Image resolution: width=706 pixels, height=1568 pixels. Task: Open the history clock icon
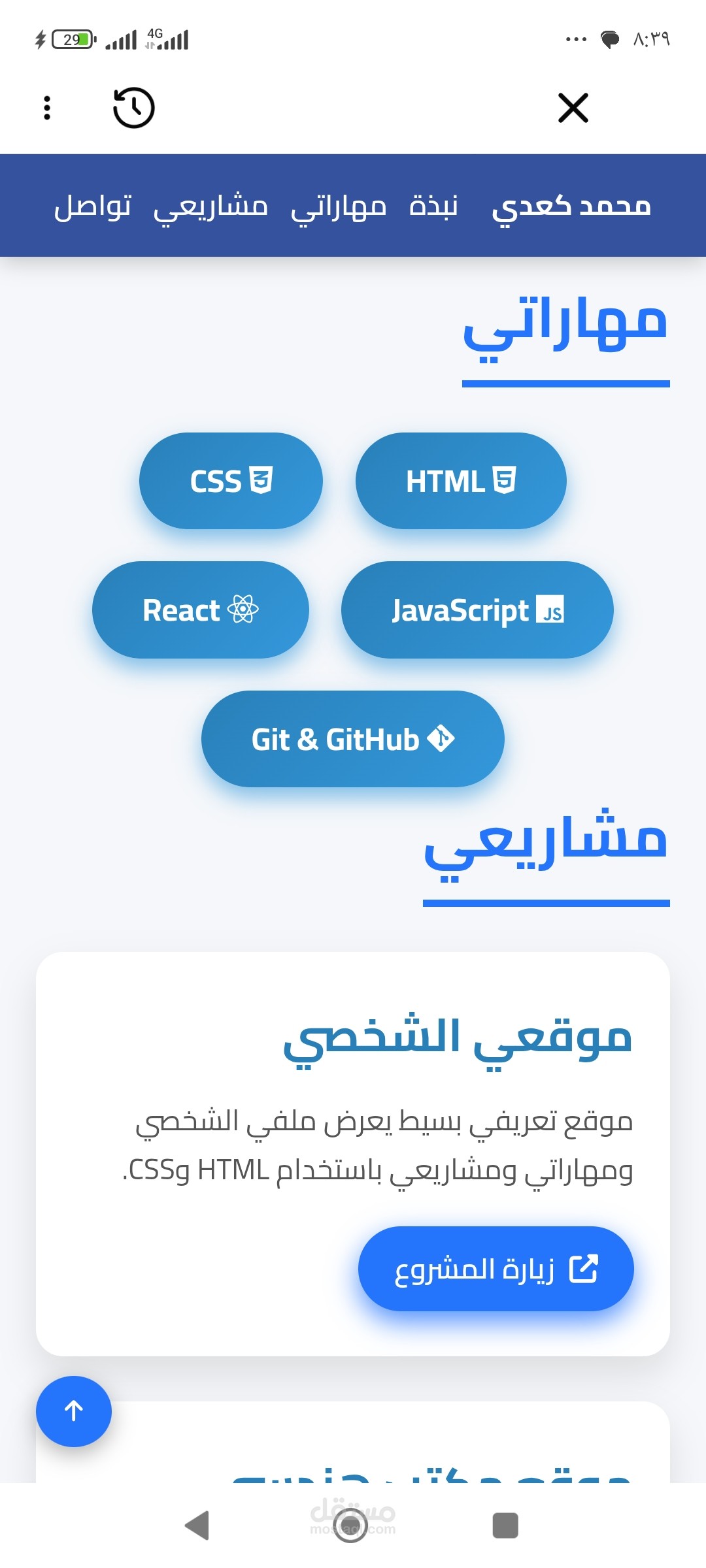click(x=133, y=108)
